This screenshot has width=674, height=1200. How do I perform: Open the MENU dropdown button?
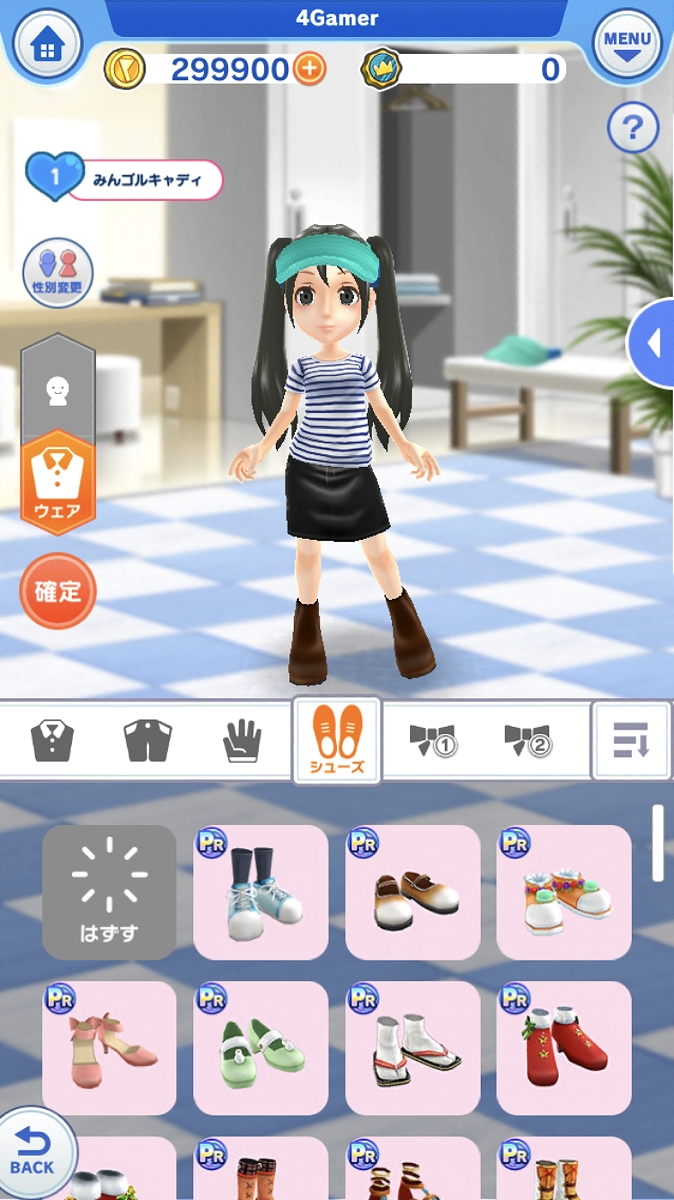(627, 46)
